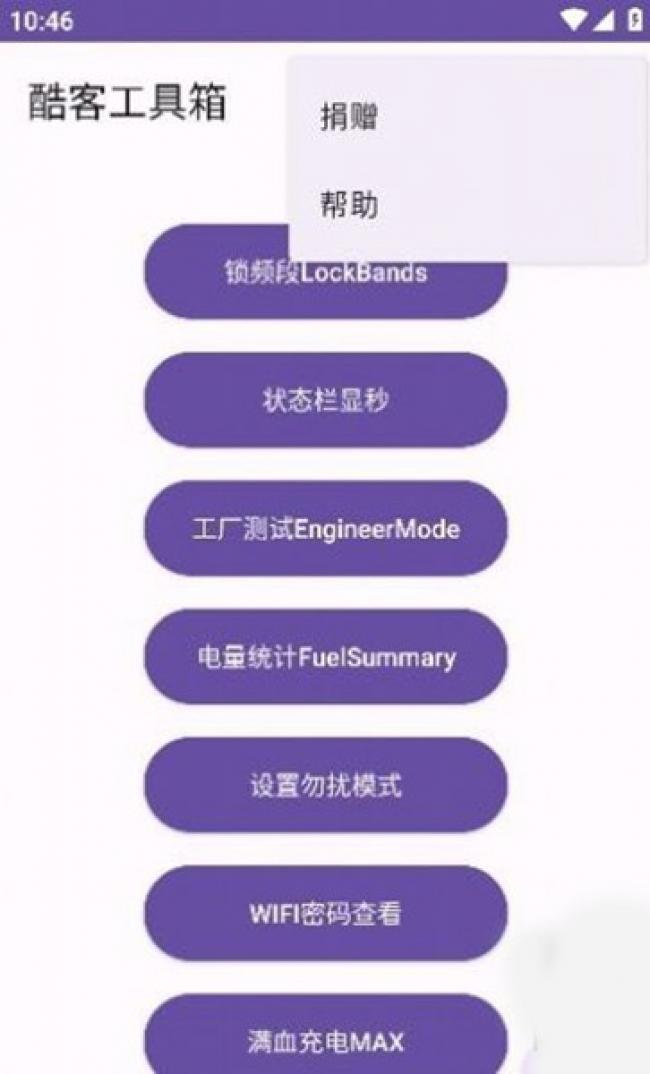This screenshot has width=650, height=1074.
Task: Open 电量统计FuelSummary
Action: [325, 657]
